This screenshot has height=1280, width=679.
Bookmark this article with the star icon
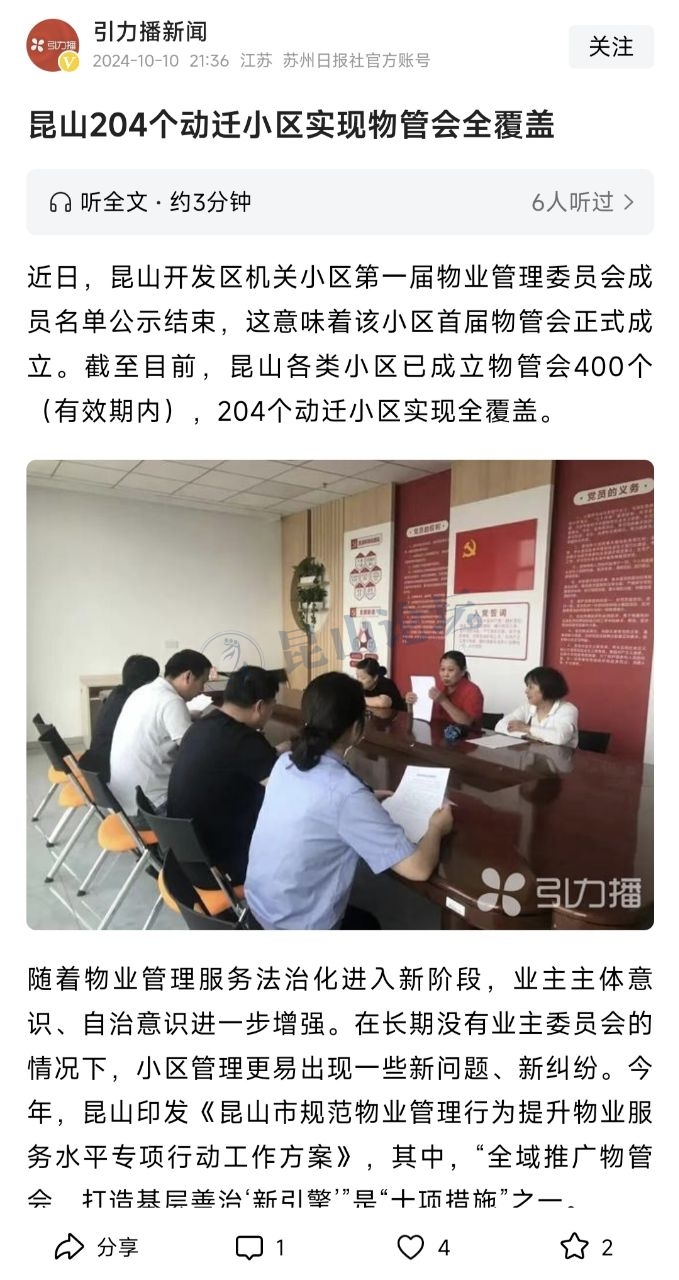point(586,1246)
